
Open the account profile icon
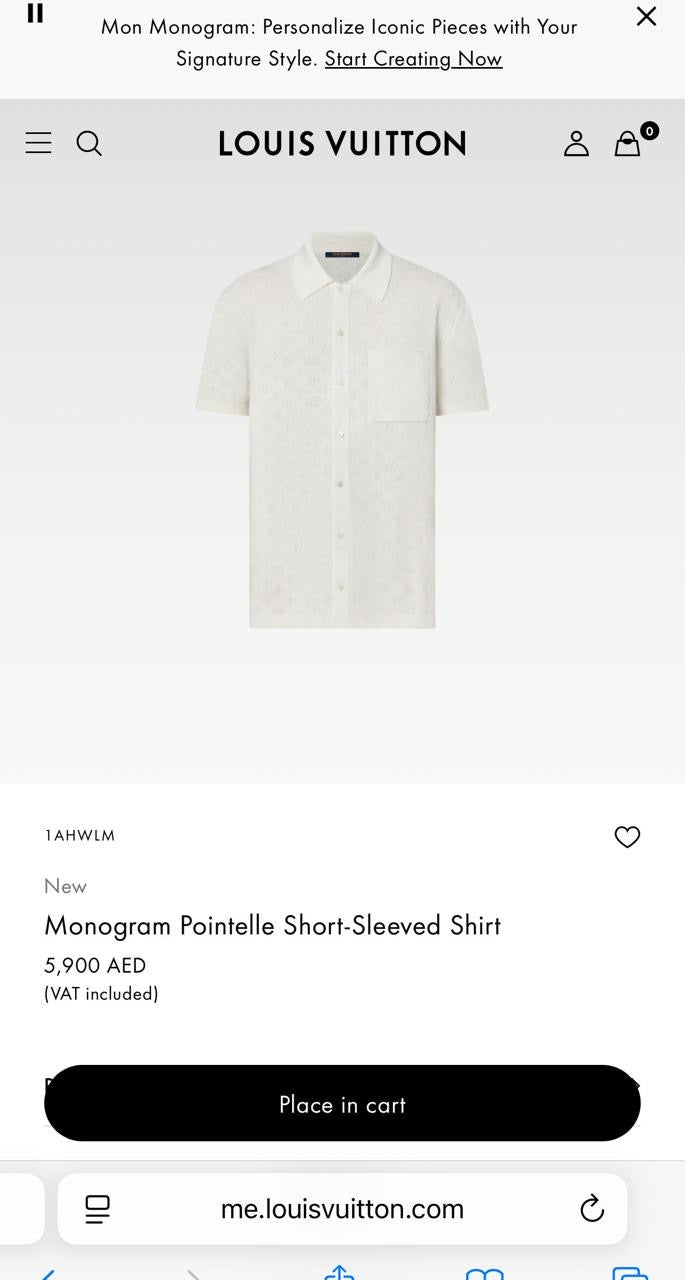point(576,143)
